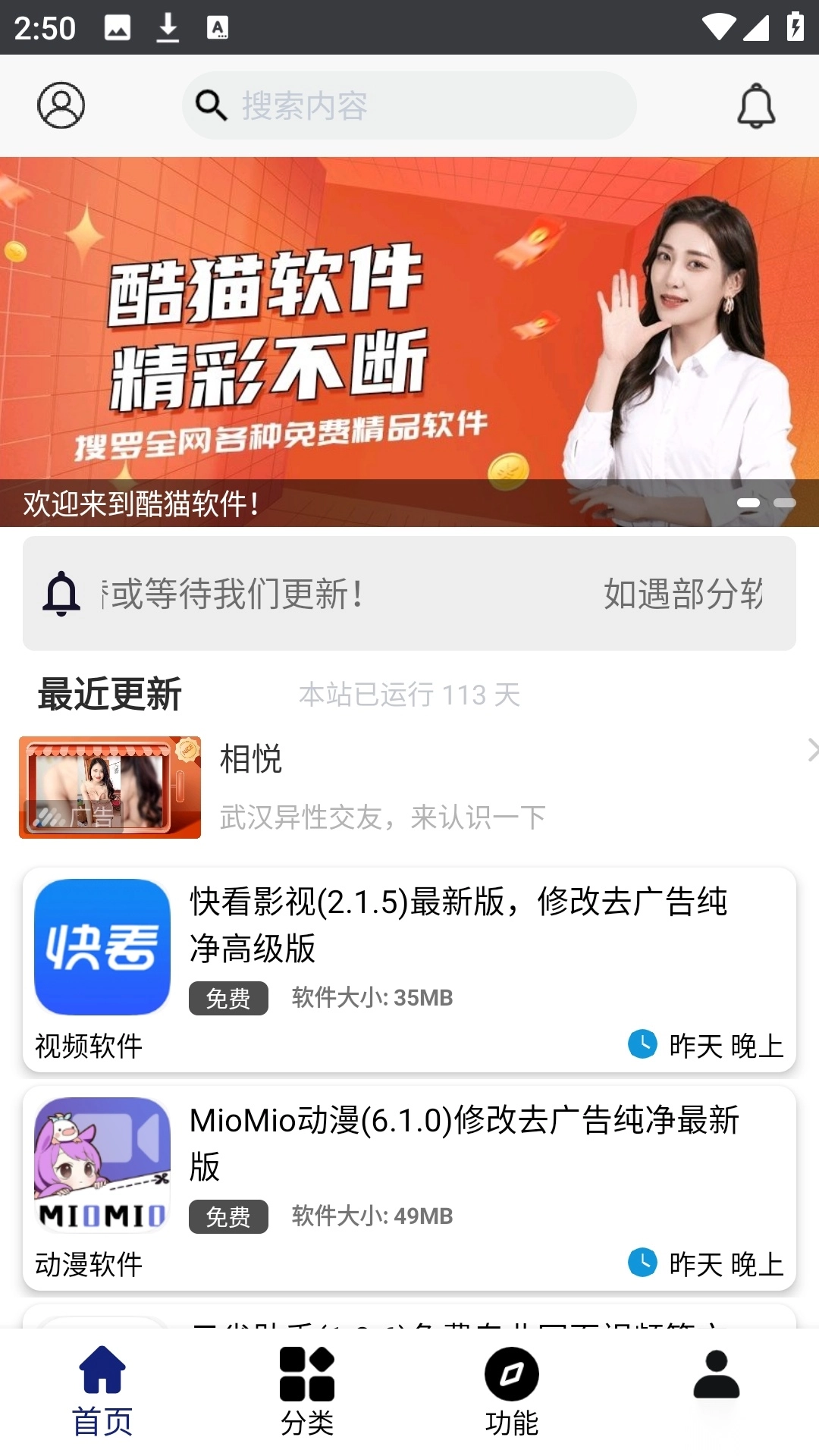This screenshot has width=819, height=1456.
Task: Open the notifications bell in header
Action: pos(756,105)
